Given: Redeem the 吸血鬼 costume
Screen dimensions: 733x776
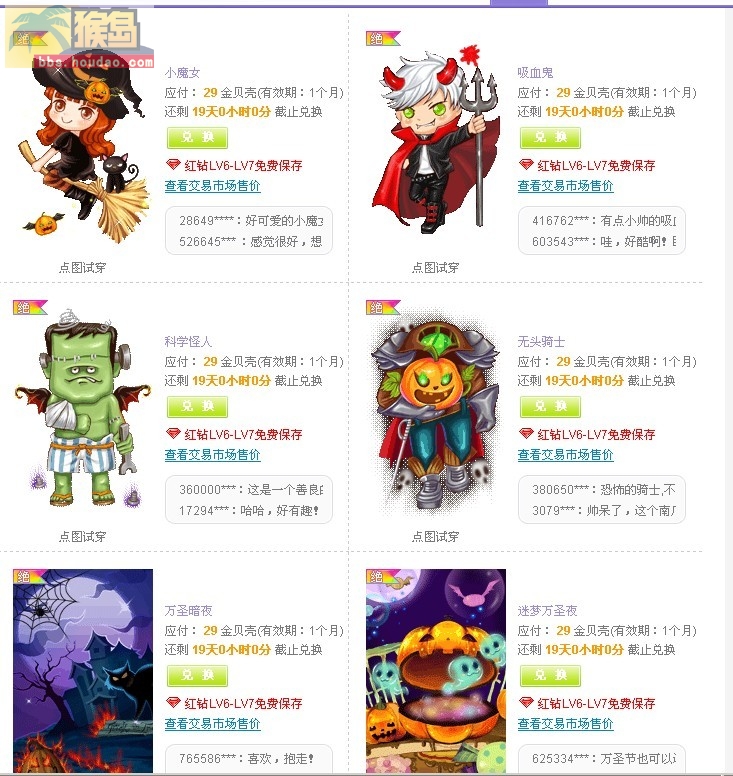Looking at the screenshot, I should point(550,137).
